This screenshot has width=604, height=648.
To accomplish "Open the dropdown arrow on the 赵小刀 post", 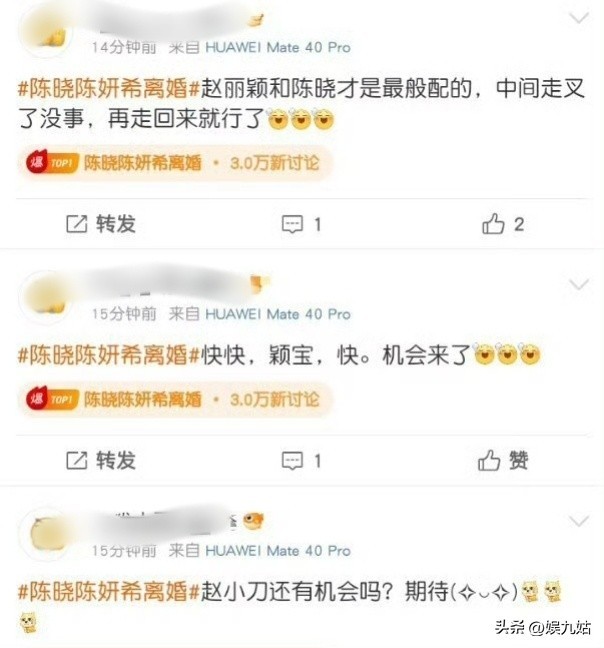I will coord(578,521).
